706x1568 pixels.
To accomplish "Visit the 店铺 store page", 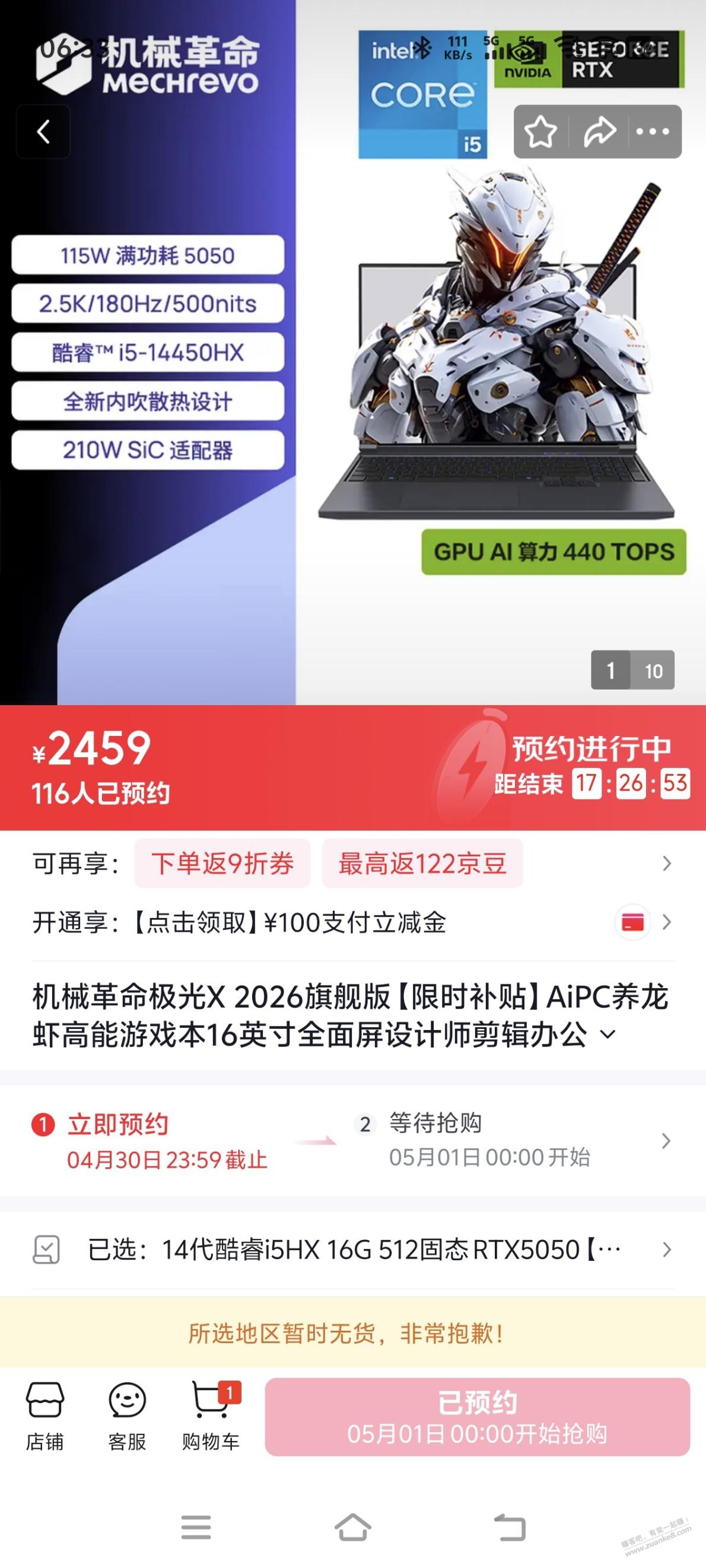I will tap(44, 1416).
